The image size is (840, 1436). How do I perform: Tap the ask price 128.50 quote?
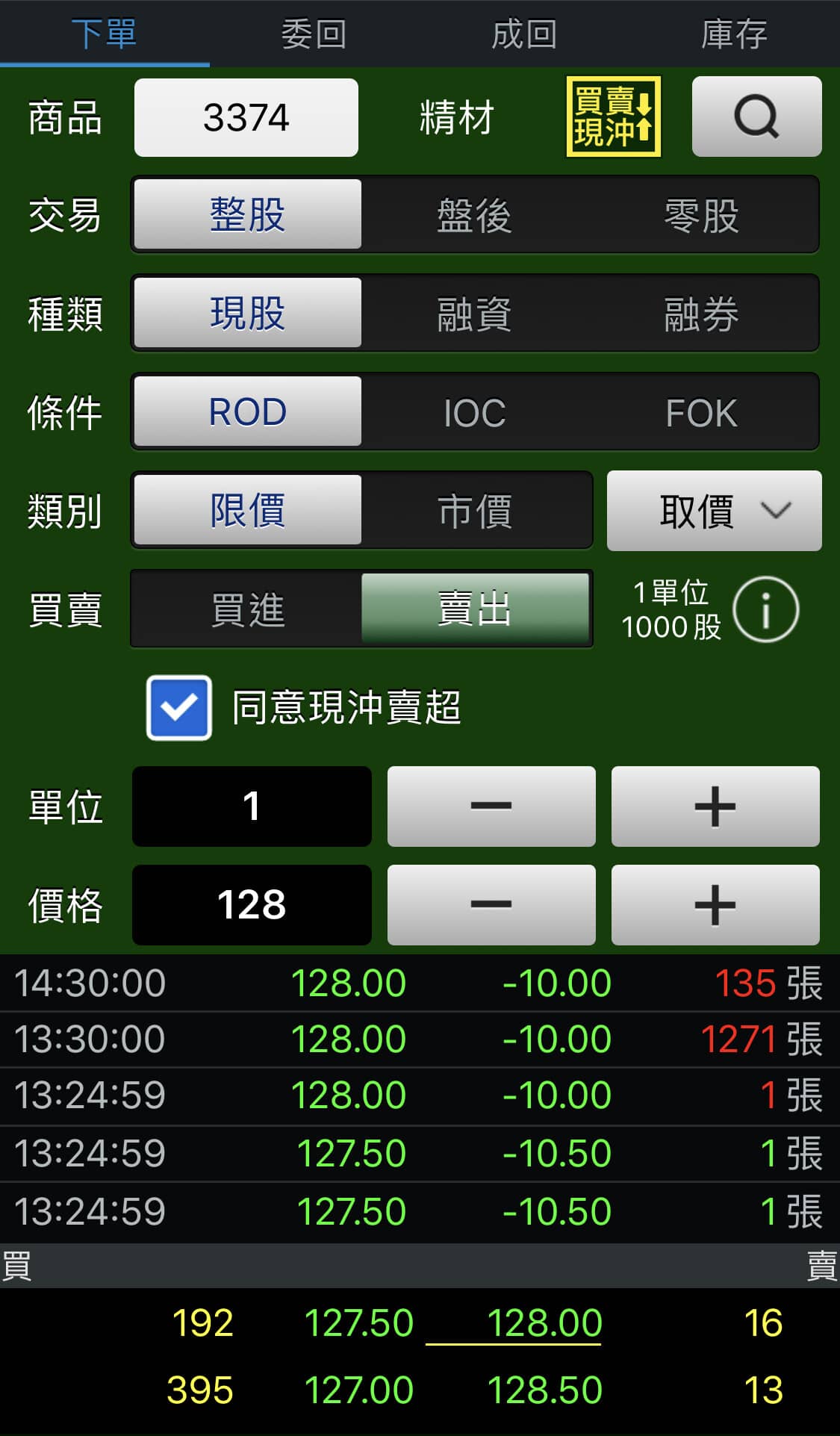(544, 1390)
